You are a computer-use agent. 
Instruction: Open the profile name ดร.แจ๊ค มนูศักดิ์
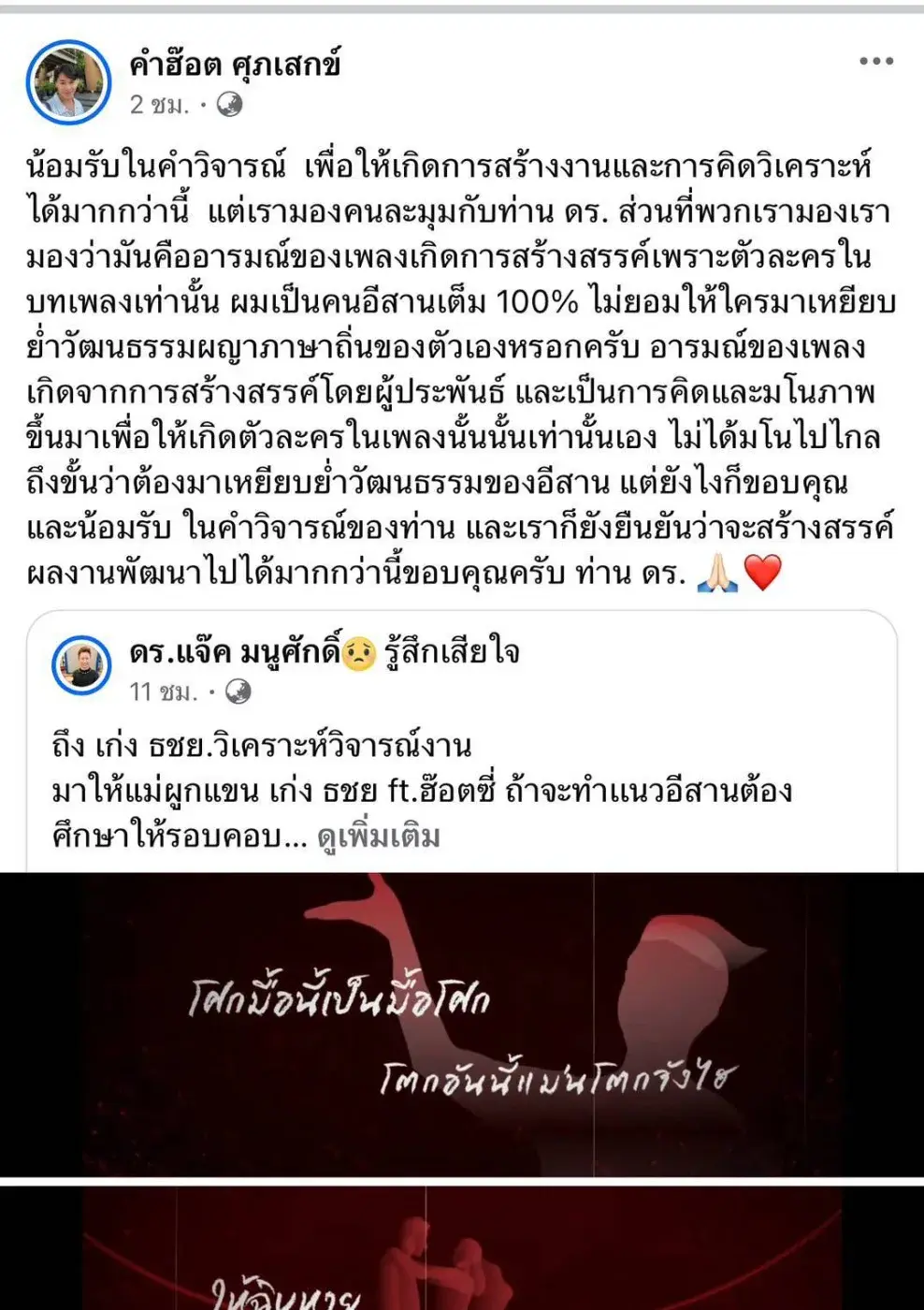tap(236, 651)
